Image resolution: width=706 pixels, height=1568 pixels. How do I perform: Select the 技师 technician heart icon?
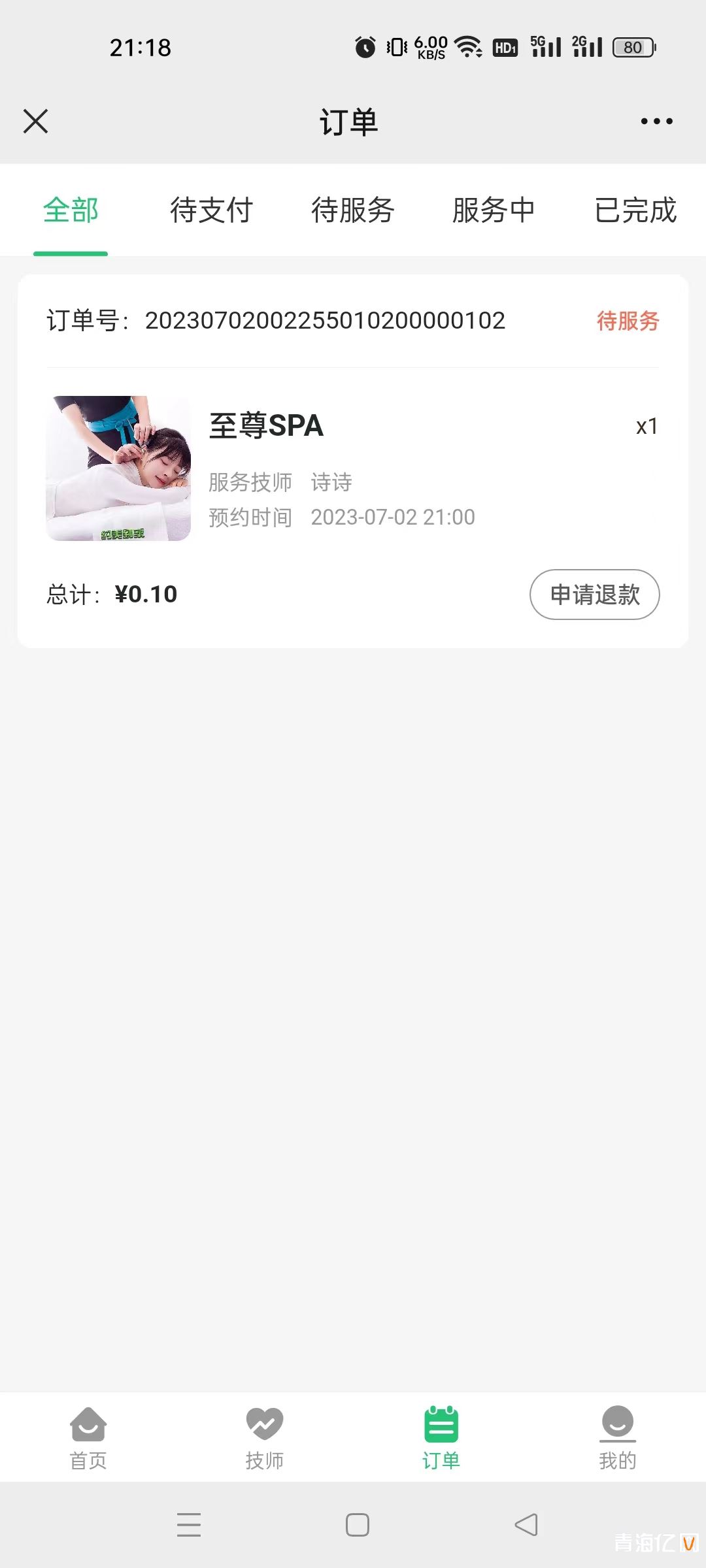click(x=264, y=1424)
